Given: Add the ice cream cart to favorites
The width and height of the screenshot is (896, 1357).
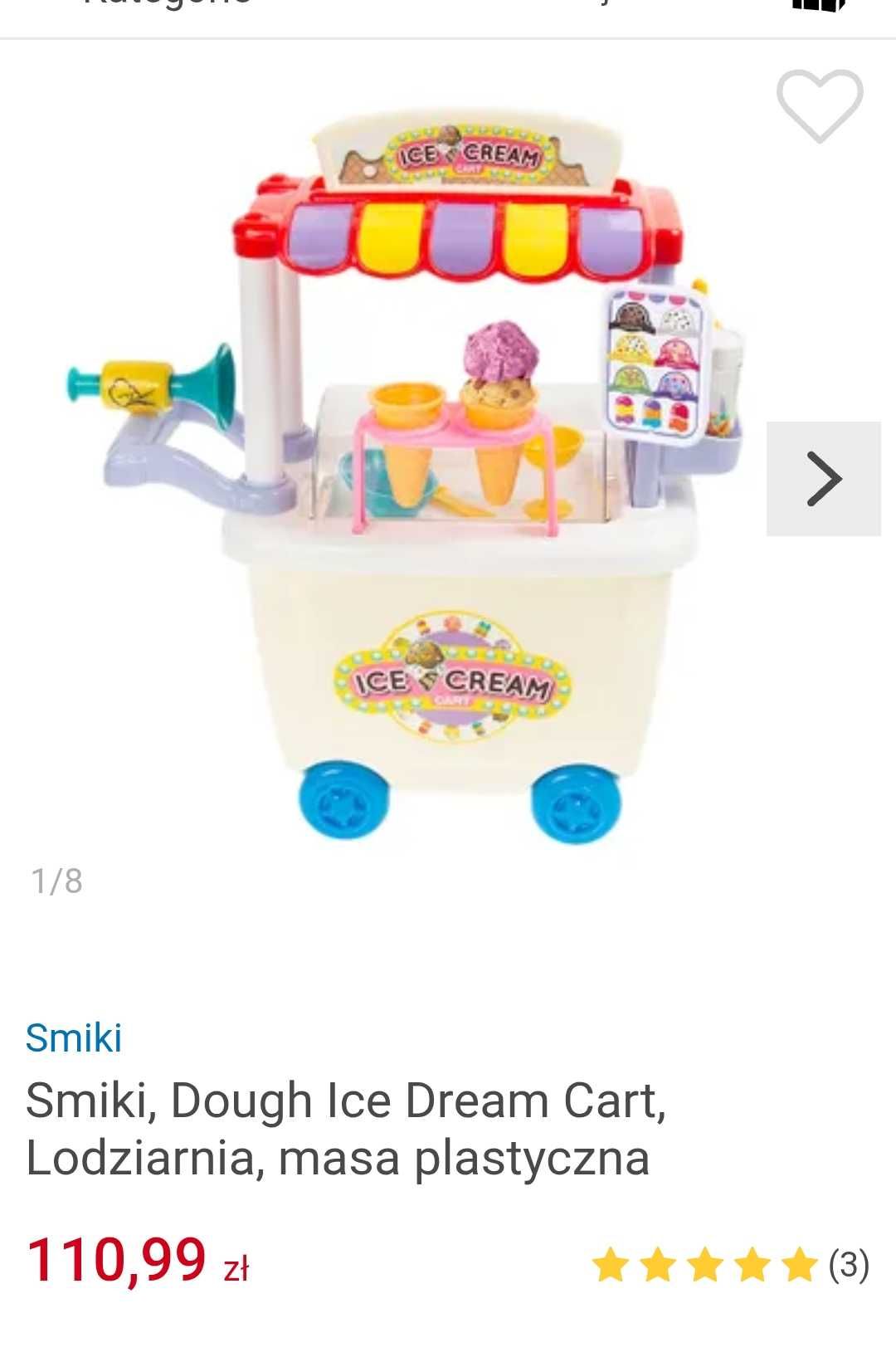Looking at the screenshot, I should click(x=820, y=105).
